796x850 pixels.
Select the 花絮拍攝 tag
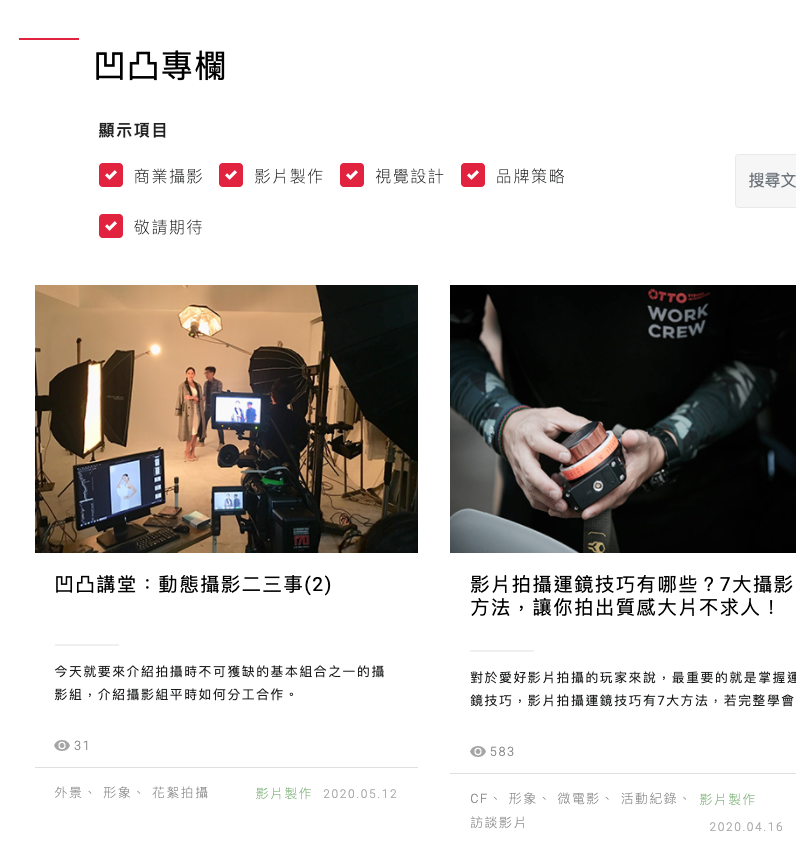coord(180,793)
